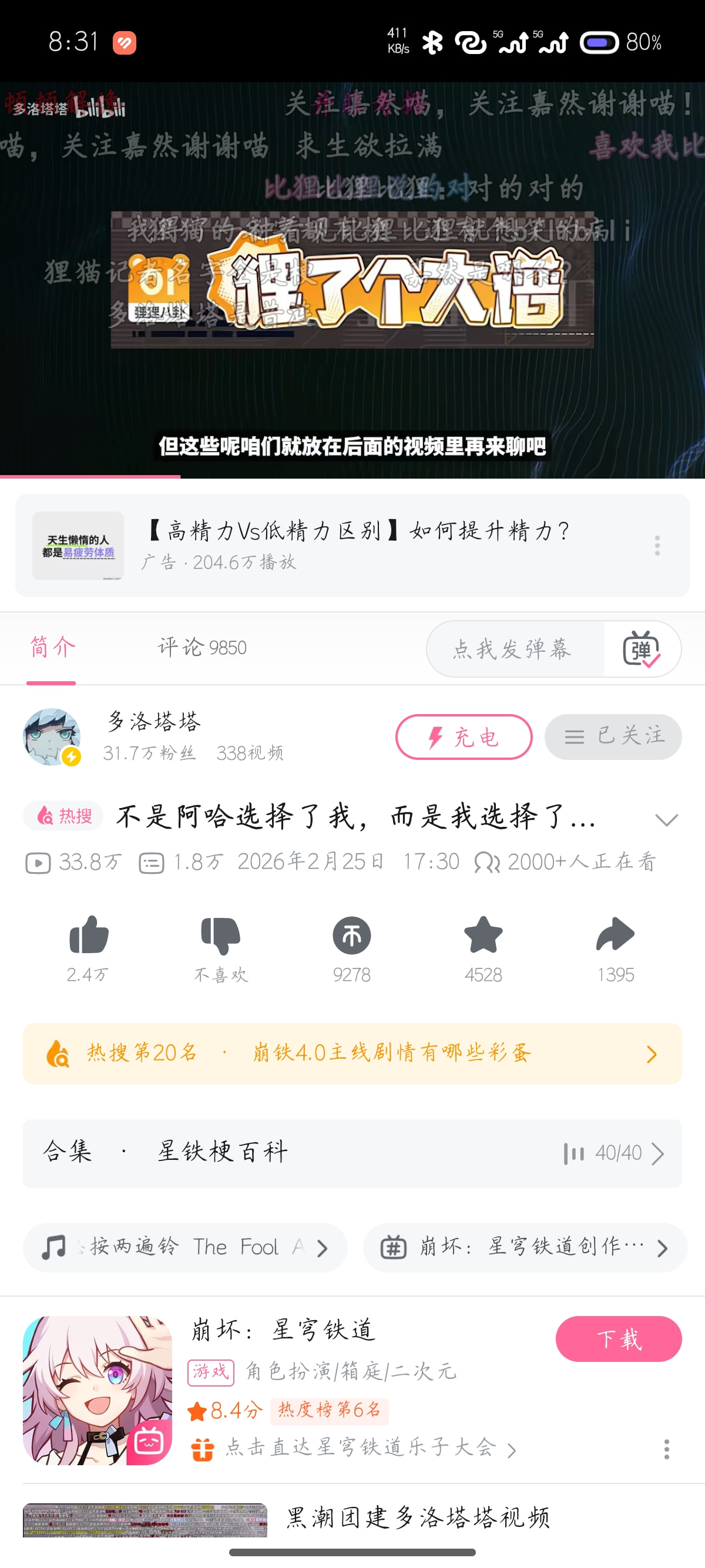Open more options on the 高精力Vs低精力 ad
Screen dimensions: 705x1568
click(657, 546)
